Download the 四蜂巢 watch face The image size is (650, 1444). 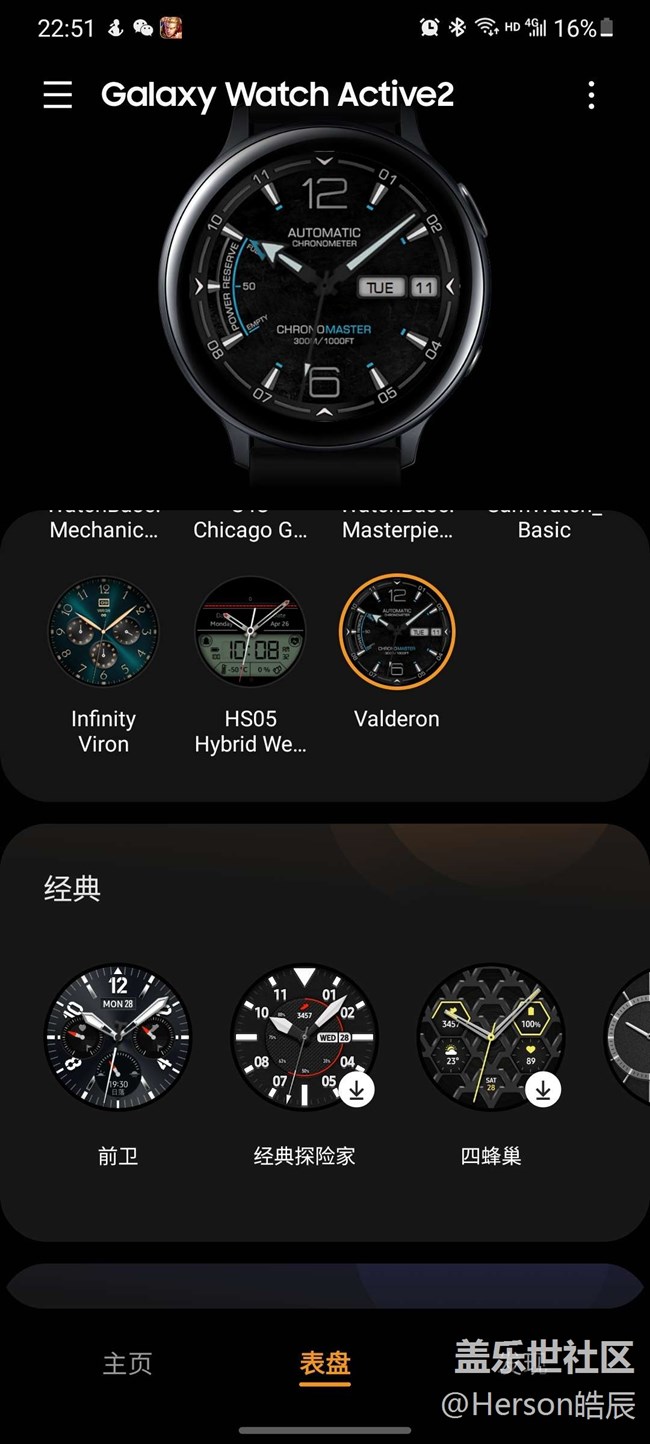point(542,1089)
